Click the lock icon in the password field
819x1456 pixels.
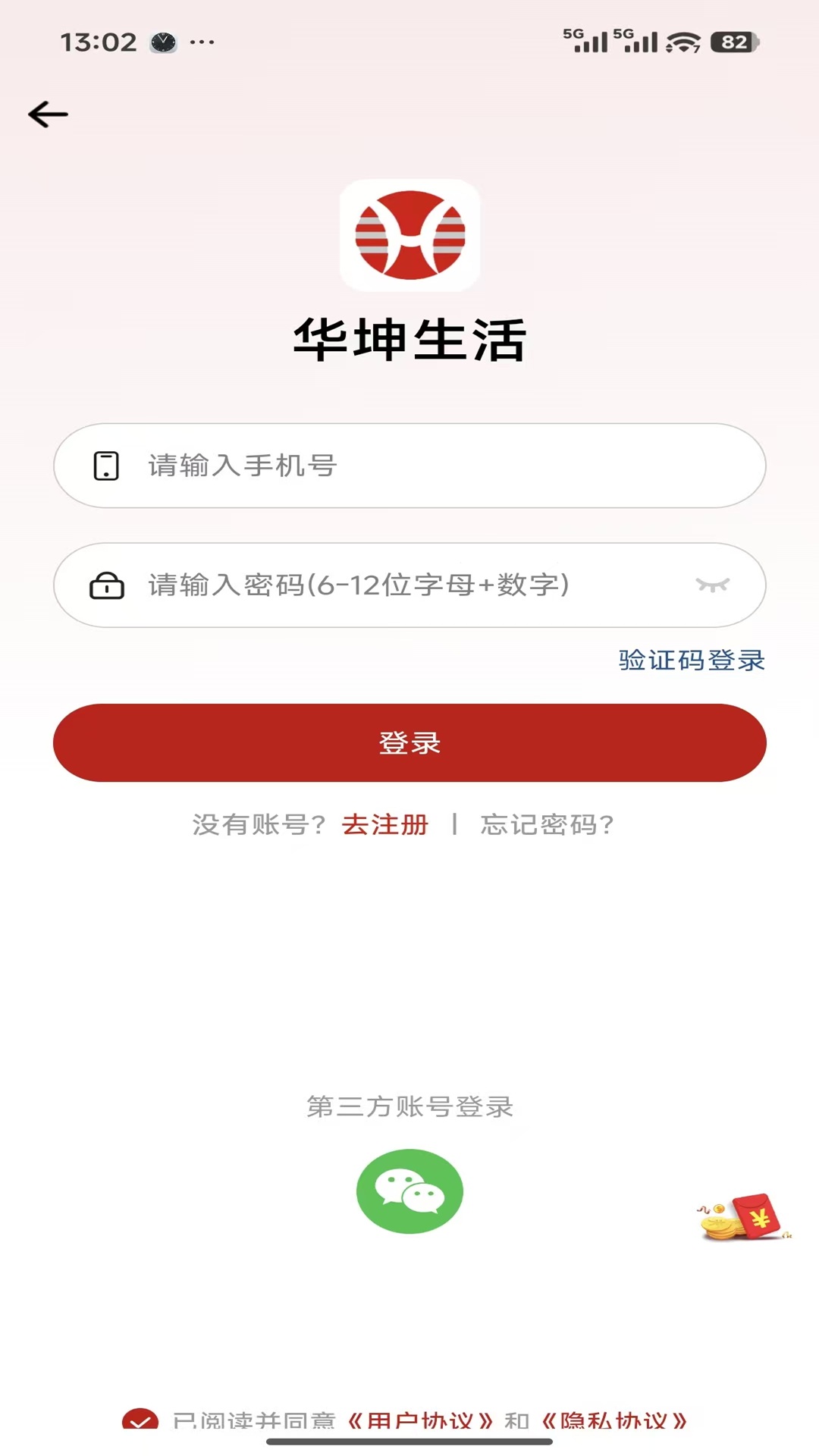click(108, 585)
